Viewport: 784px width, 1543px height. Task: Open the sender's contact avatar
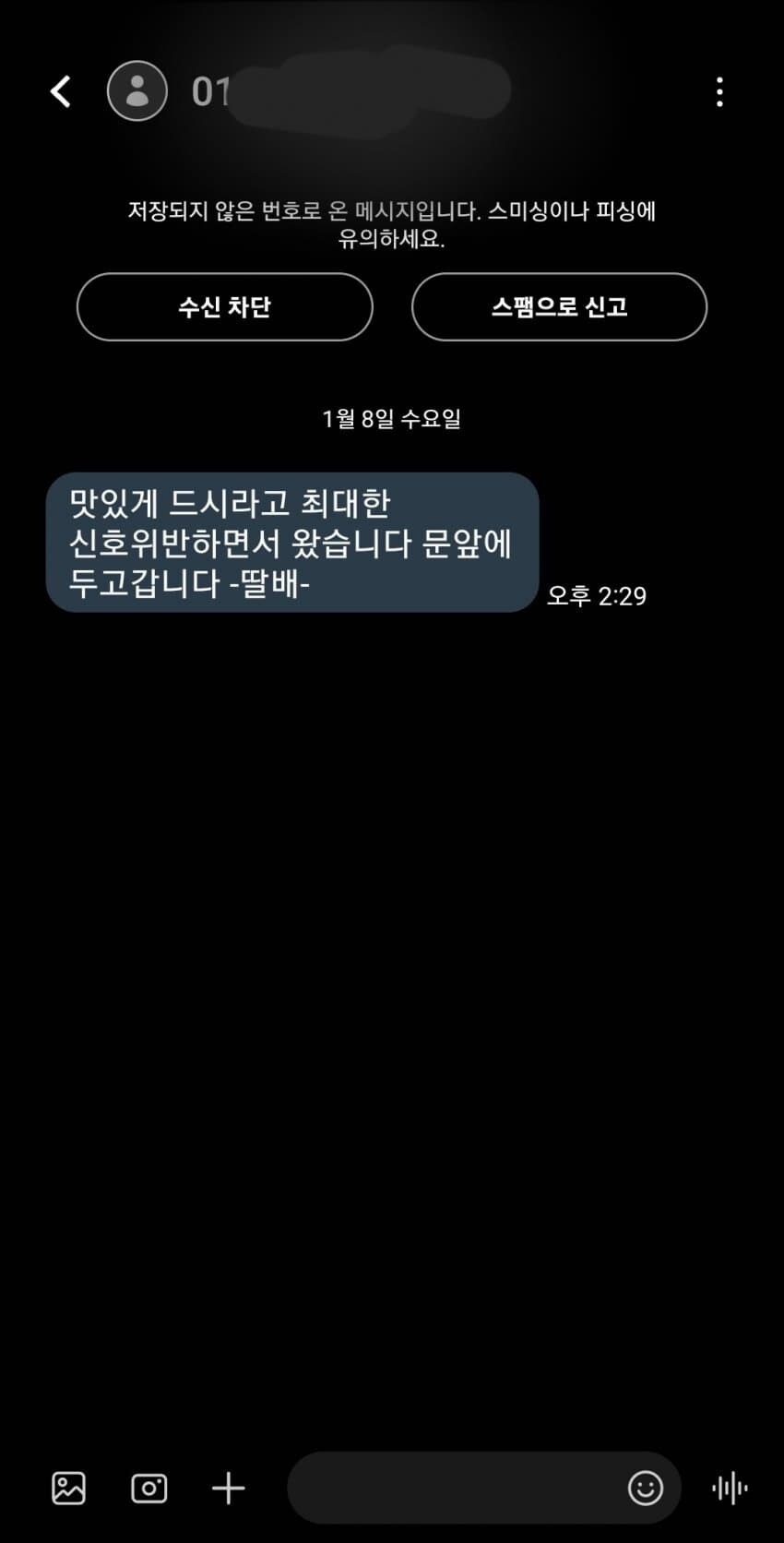point(137,91)
